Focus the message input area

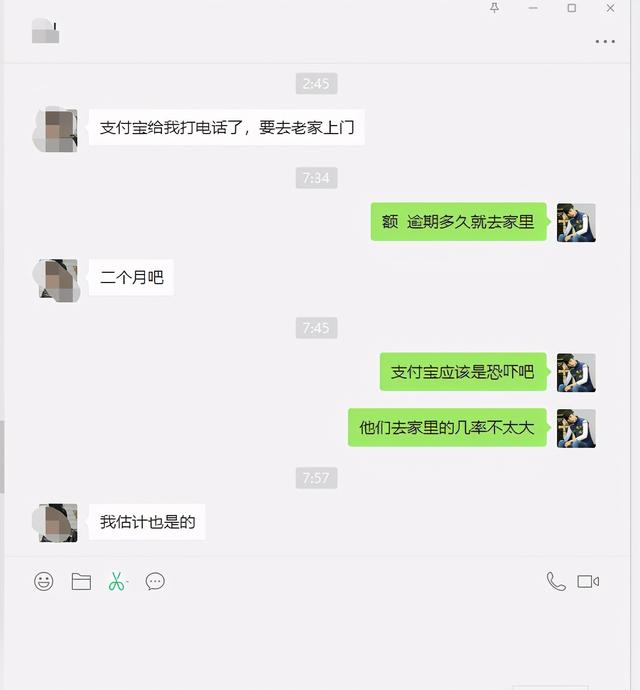(x=320, y=640)
